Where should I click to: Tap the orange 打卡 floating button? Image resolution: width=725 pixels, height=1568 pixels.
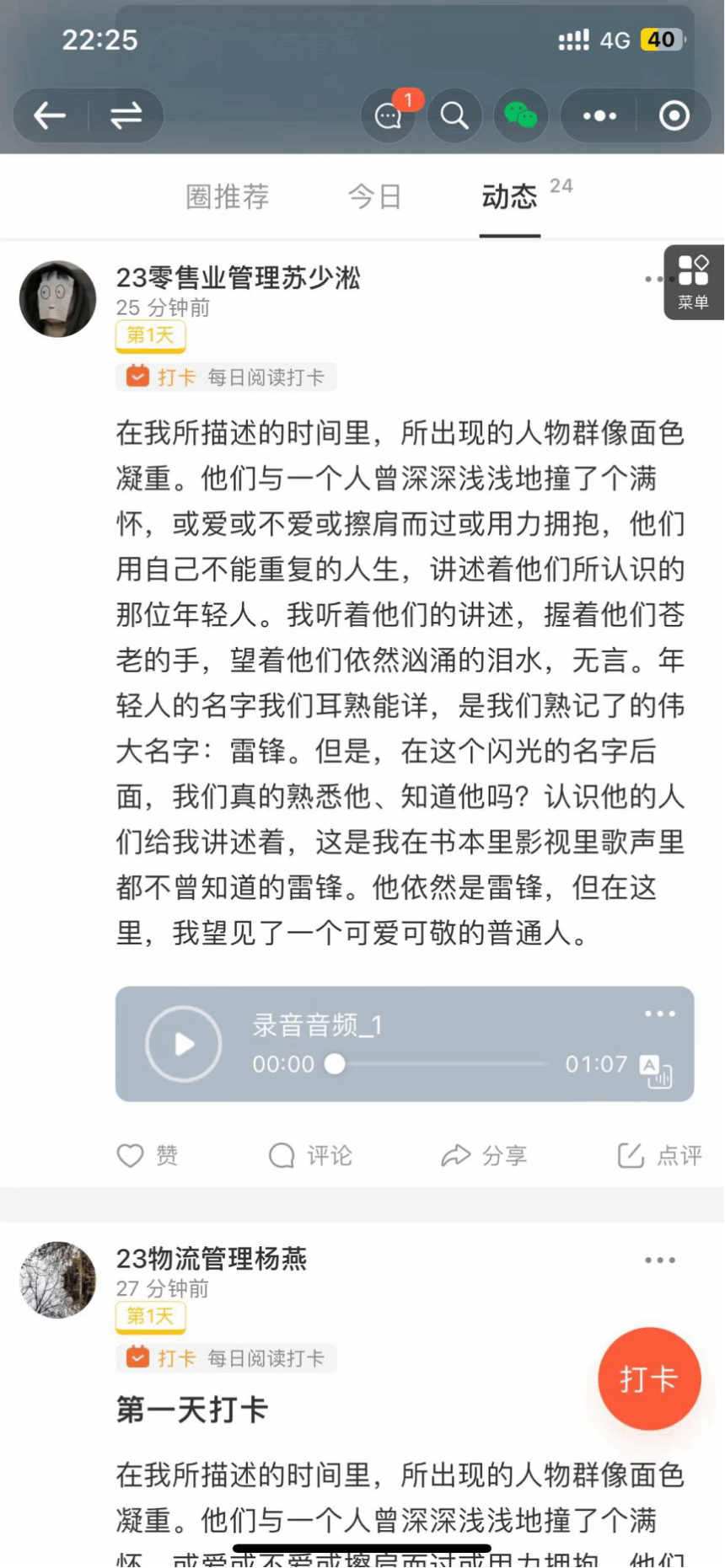pyautogui.click(x=649, y=1379)
